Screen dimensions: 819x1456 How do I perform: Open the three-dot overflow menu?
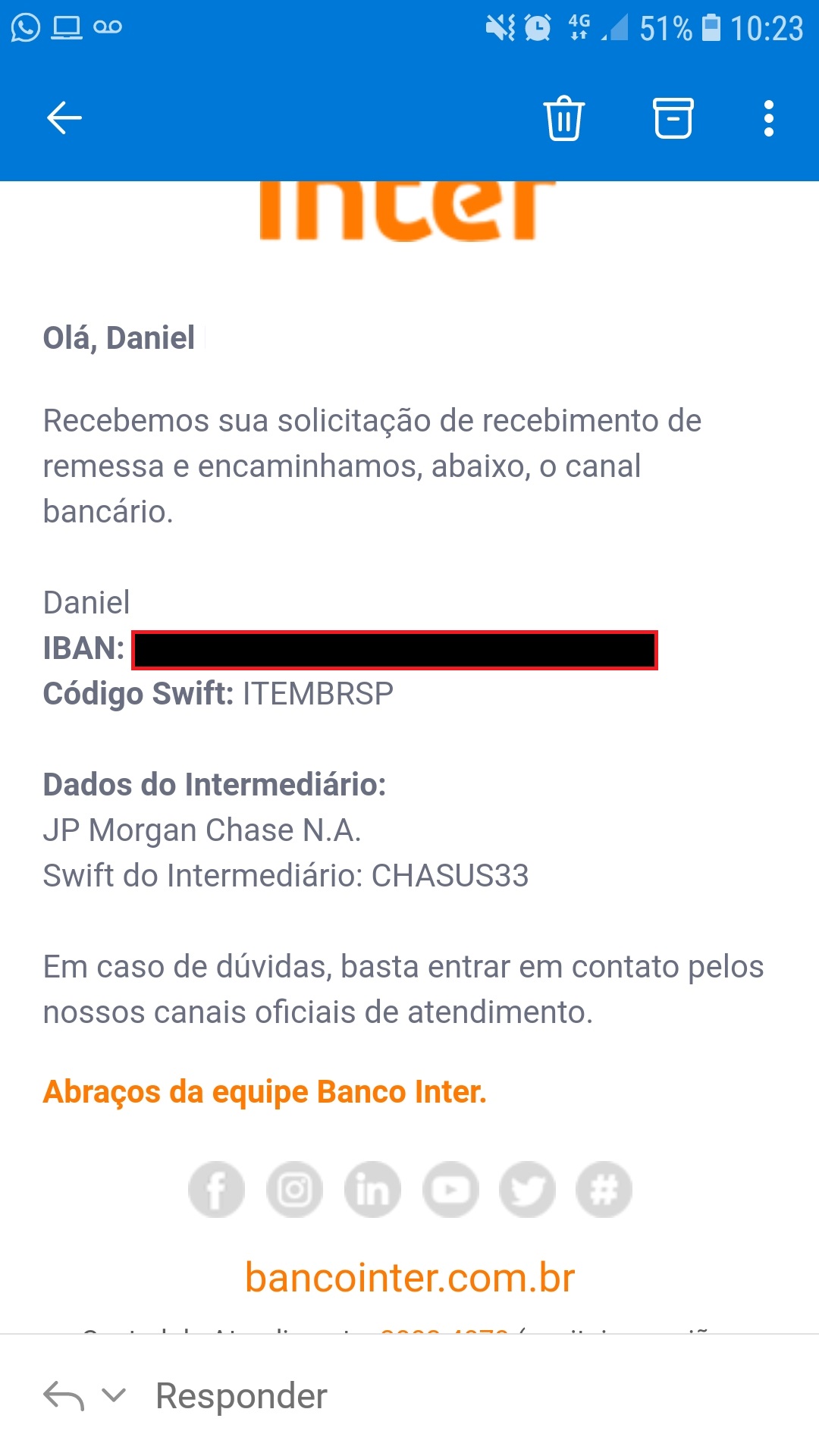pos(769,118)
